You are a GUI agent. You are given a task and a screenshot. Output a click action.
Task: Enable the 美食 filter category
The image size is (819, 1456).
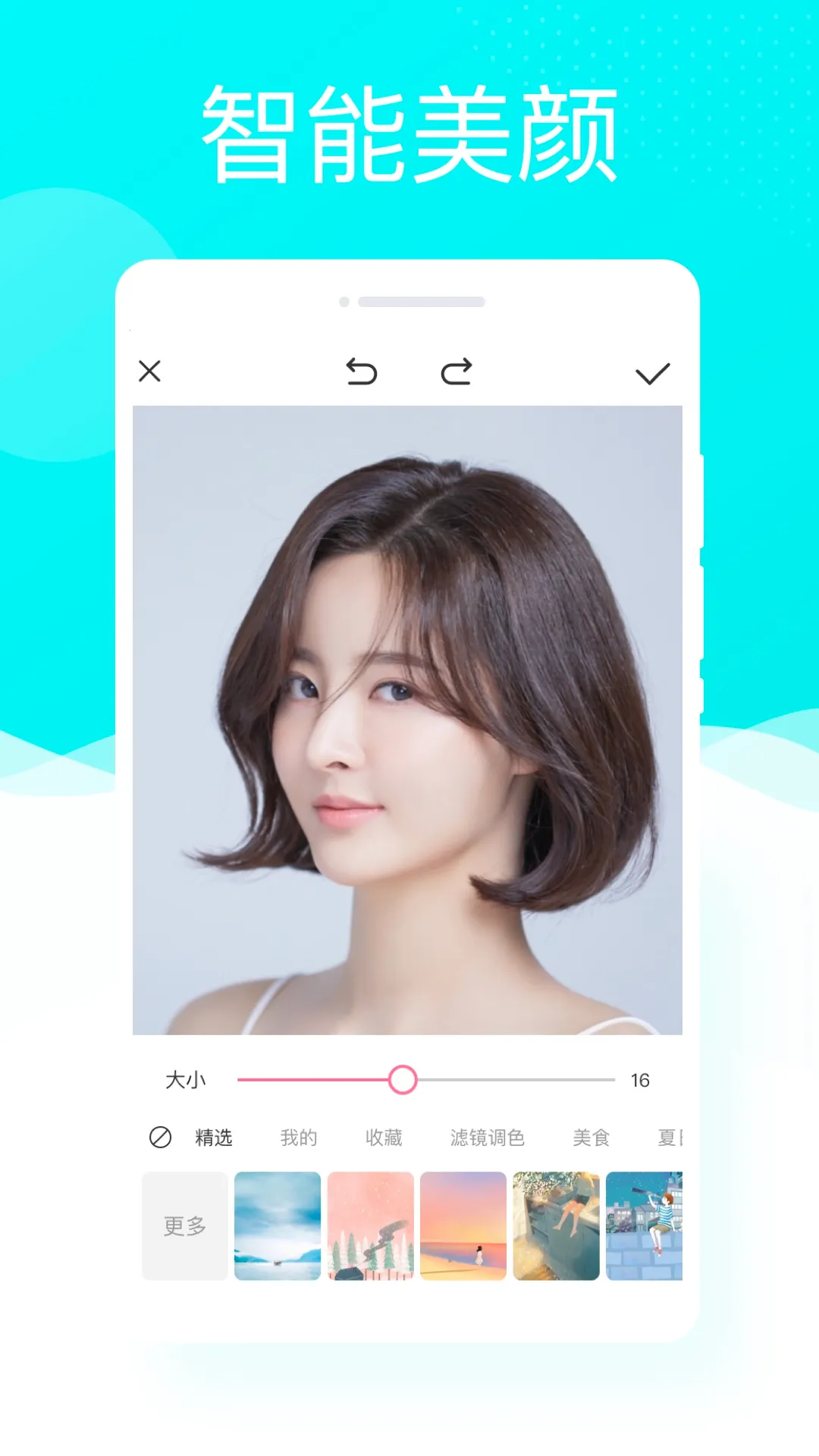[x=592, y=1137]
